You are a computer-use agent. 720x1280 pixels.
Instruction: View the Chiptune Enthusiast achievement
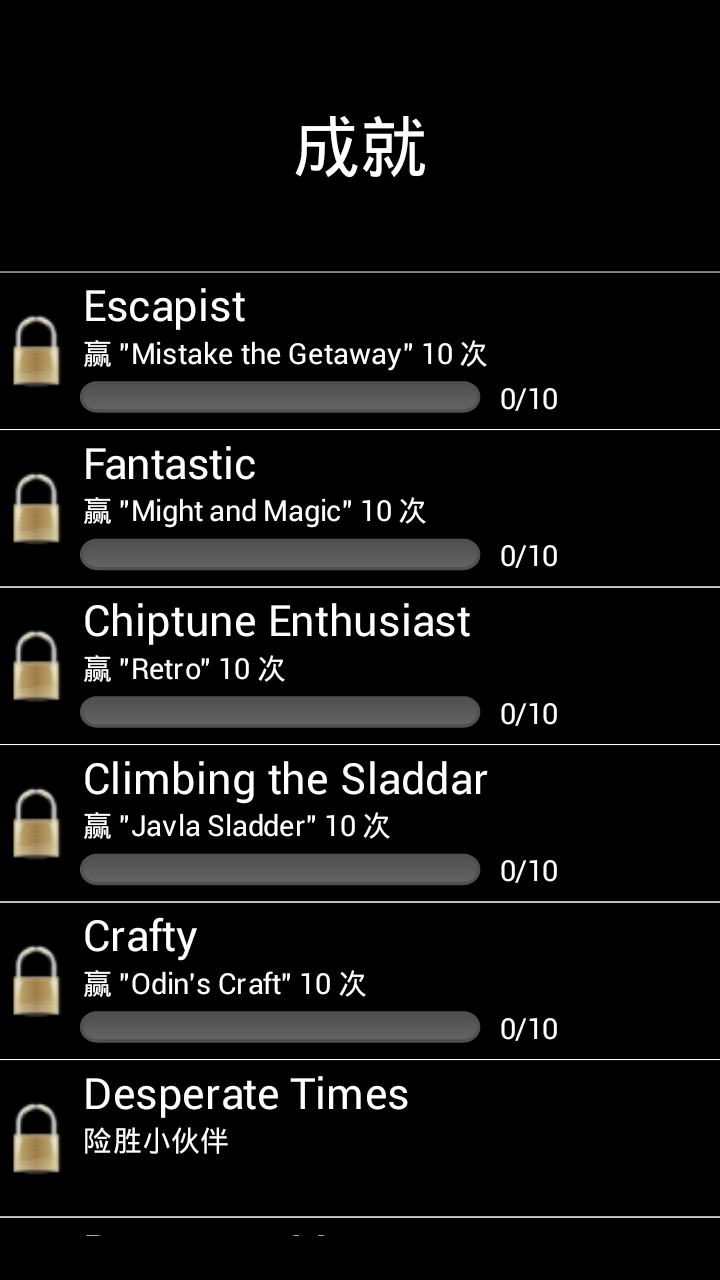(x=360, y=666)
